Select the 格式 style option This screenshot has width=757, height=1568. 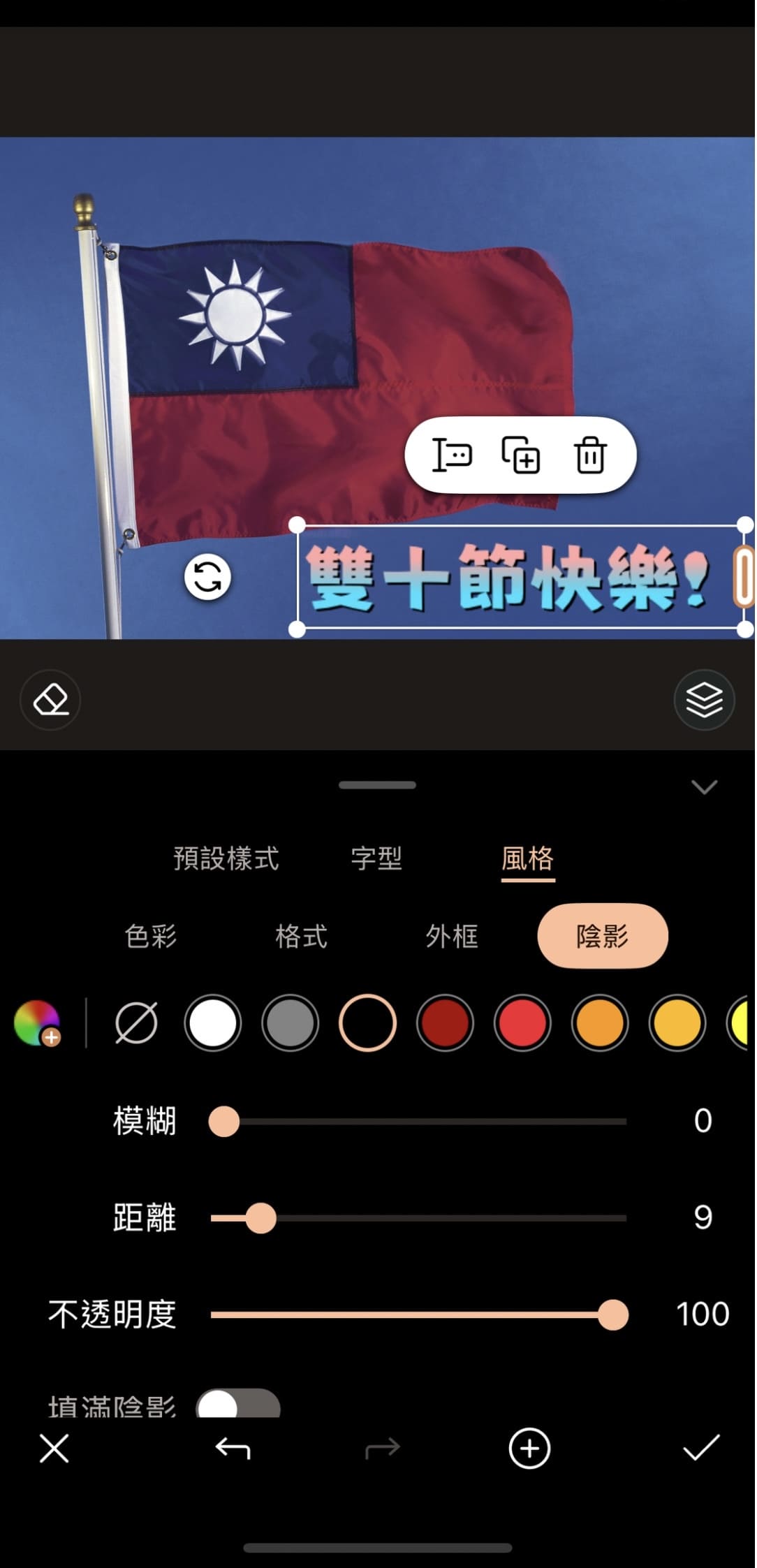[301, 936]
